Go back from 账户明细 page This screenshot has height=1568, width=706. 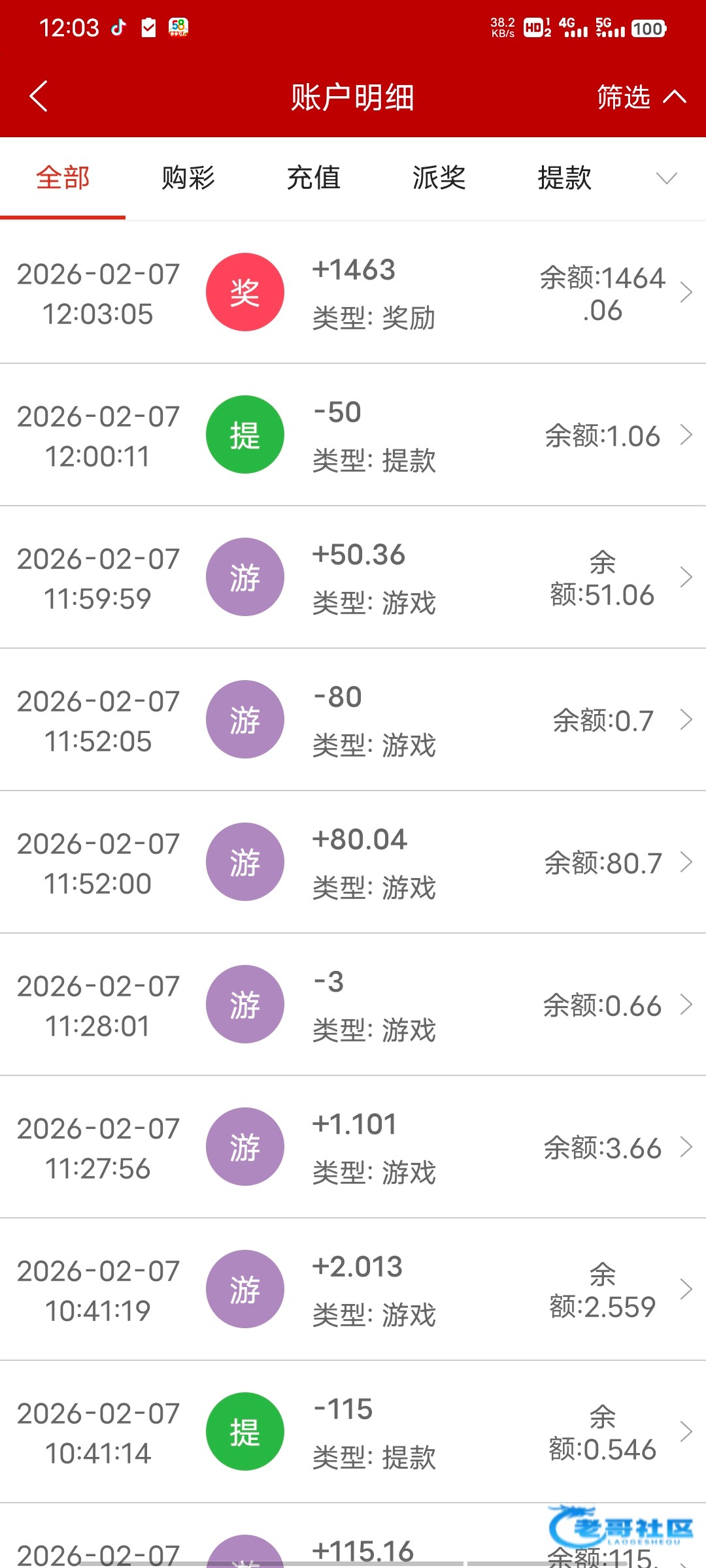tap(39, 97)
